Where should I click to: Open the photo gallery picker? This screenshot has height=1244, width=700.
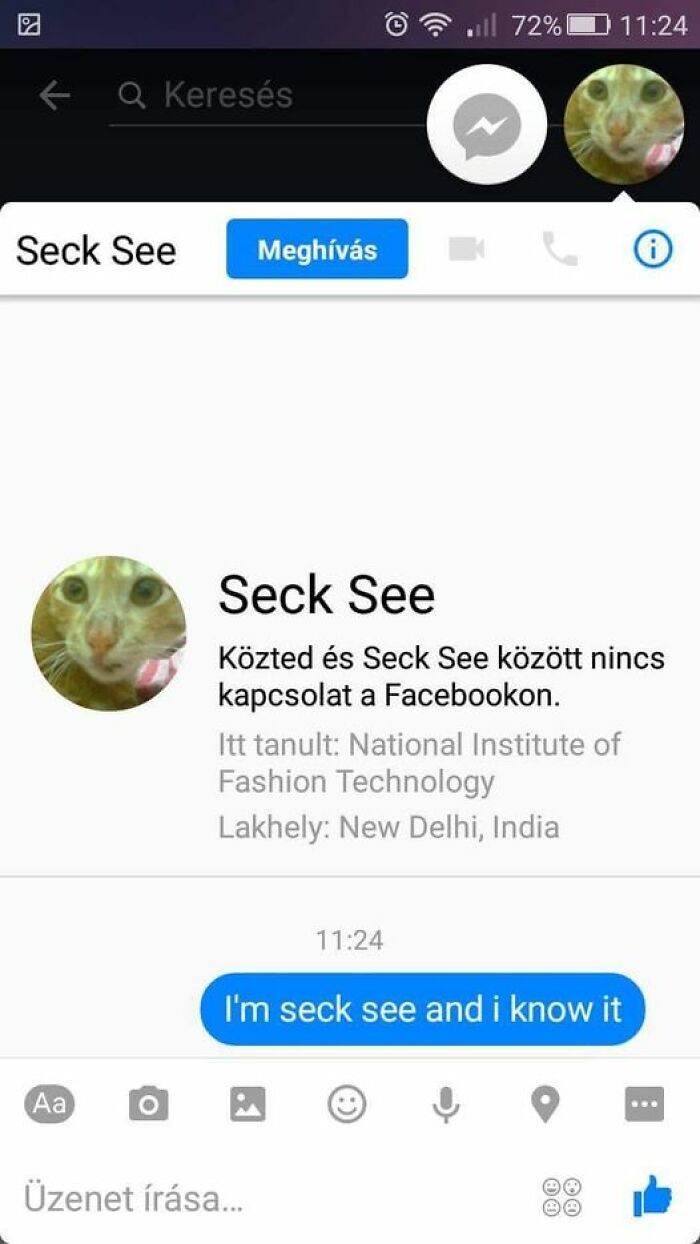click(247, 1104)
